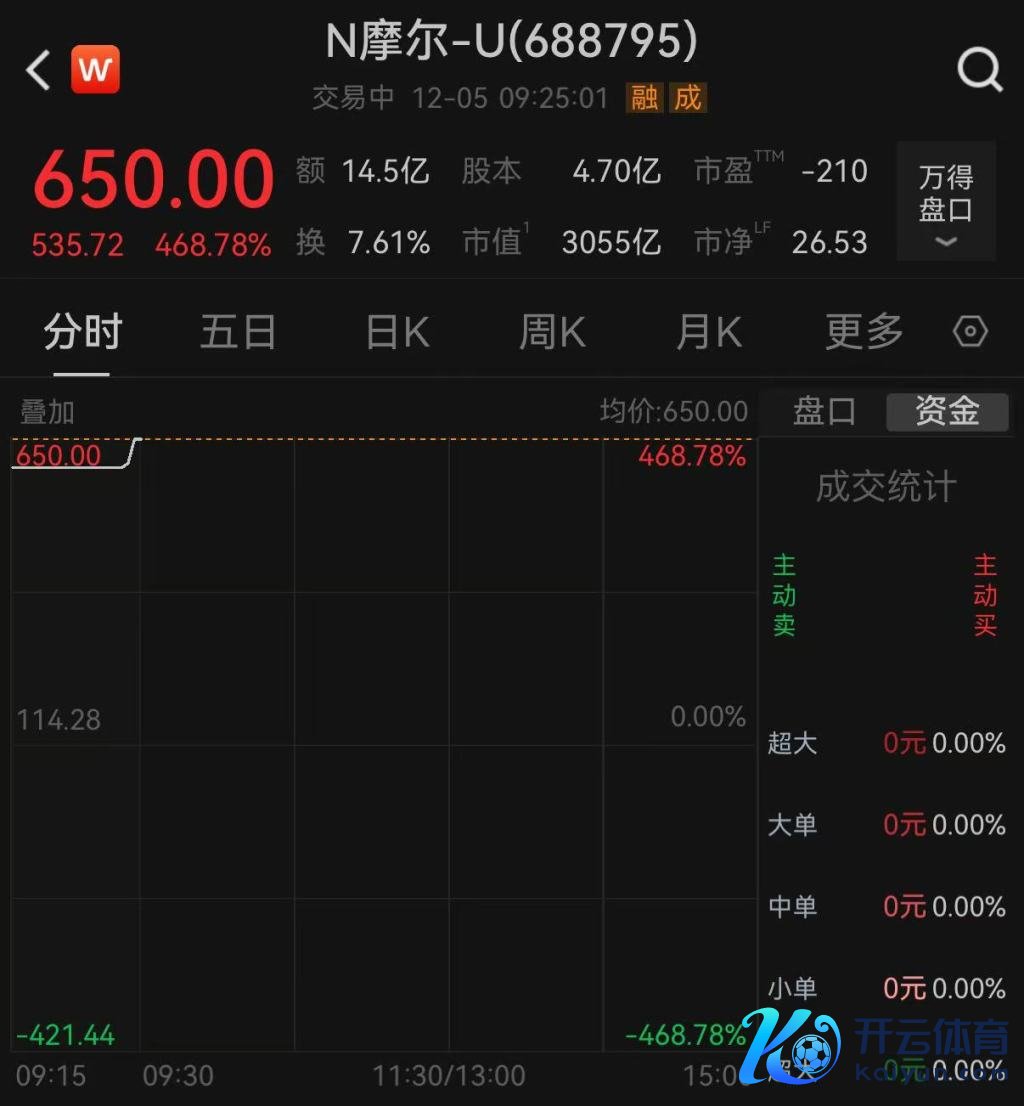Show the 周K candlestick chart
The image size is (1024, 1106).
[552, 333]
